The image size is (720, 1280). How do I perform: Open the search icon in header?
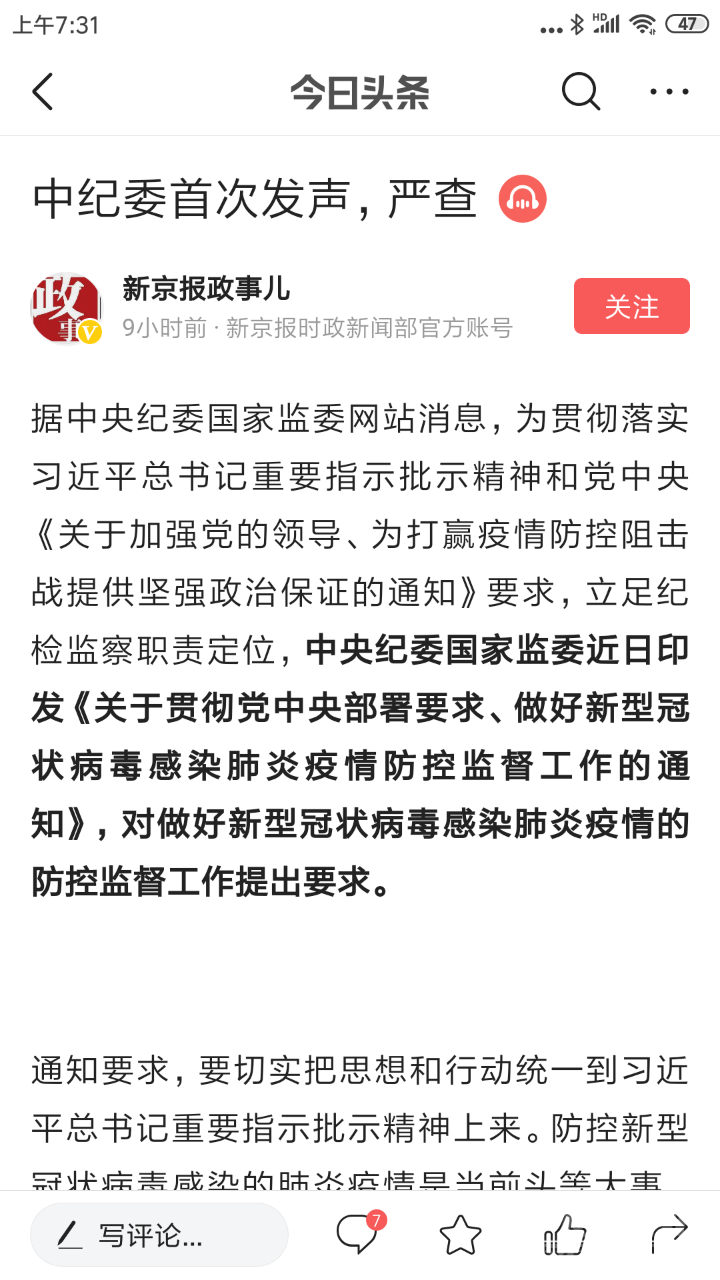(x=580, y=92)
